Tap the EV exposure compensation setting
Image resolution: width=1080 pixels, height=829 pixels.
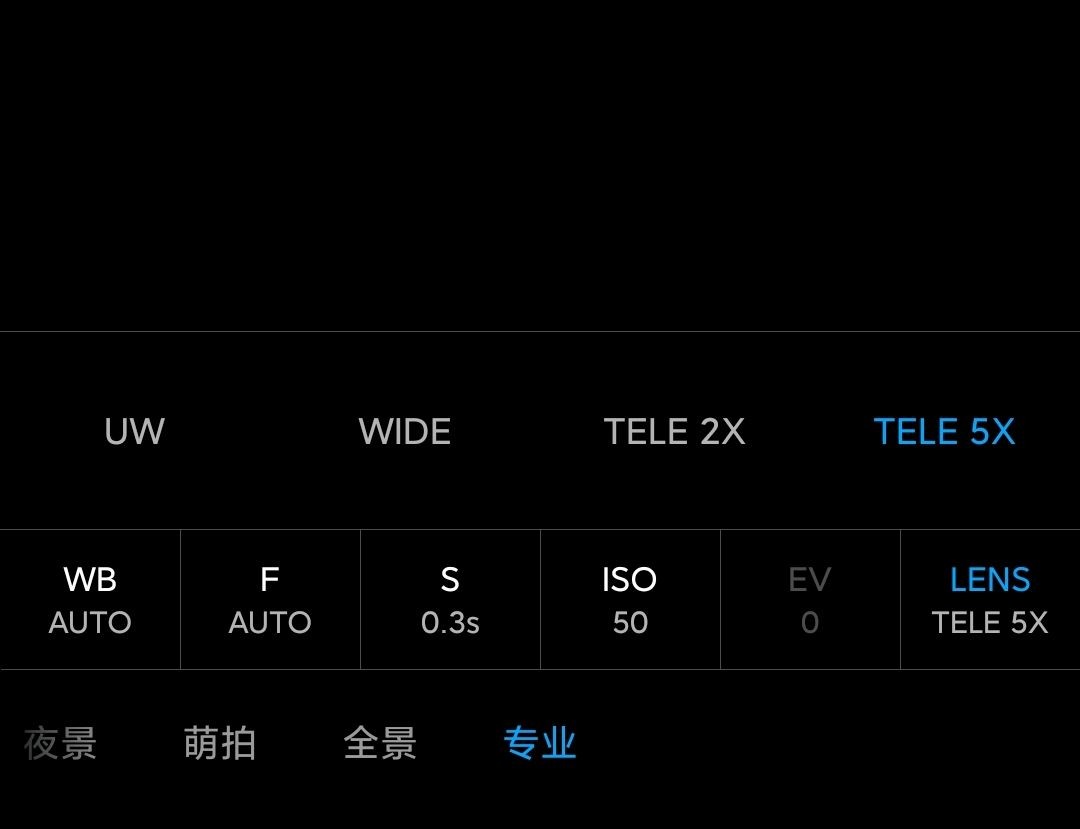click(x=810, y=600)
